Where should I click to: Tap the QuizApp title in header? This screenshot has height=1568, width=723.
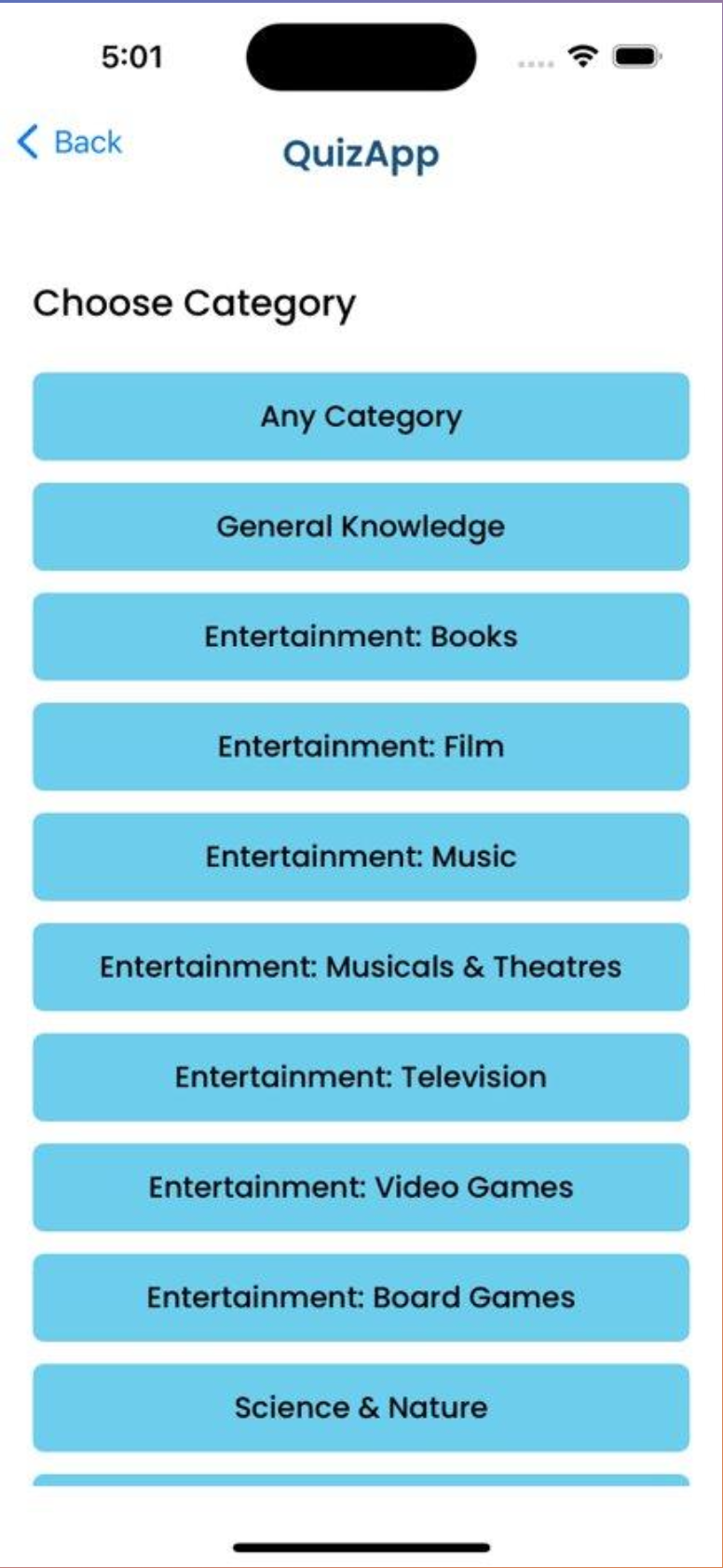click(361, 154)
